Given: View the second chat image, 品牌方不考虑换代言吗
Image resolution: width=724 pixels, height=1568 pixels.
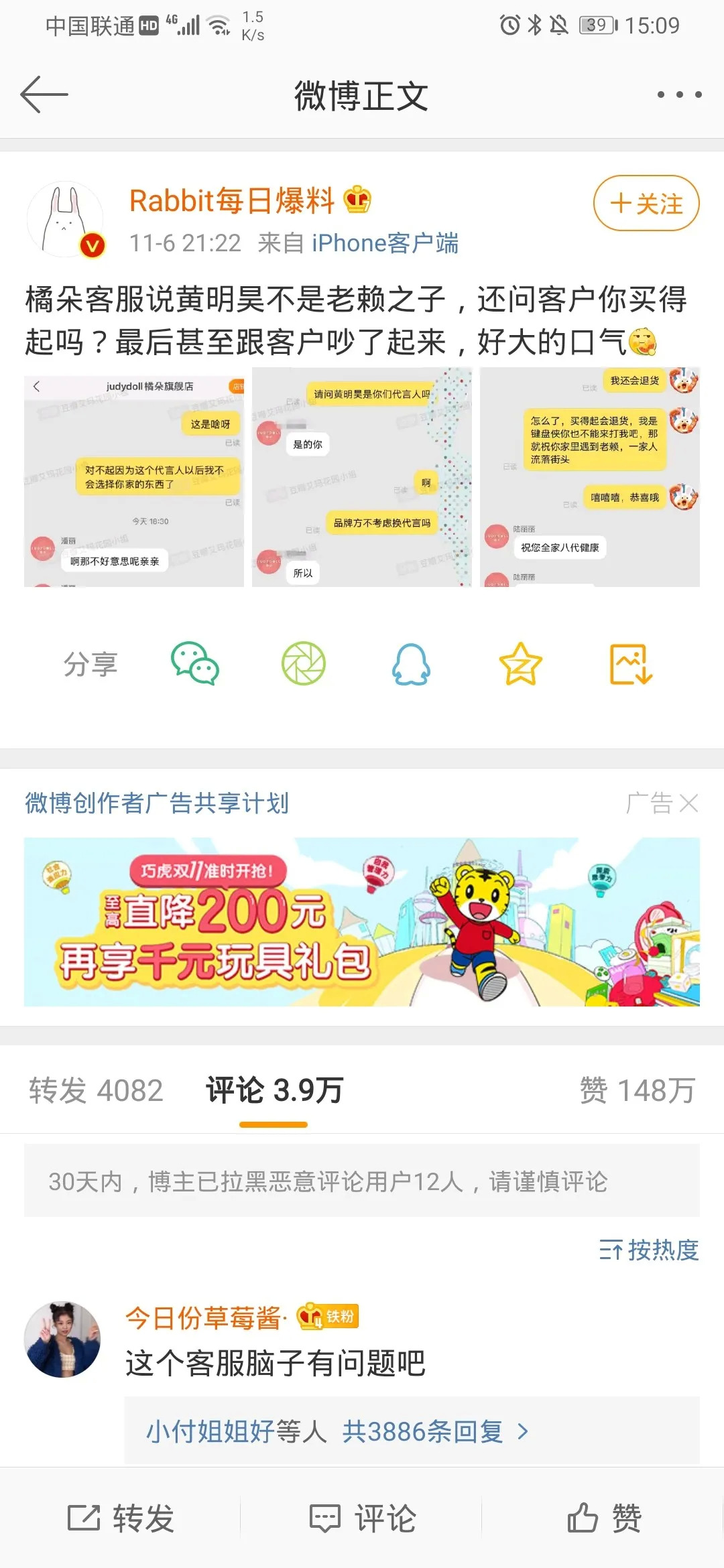Looking at the screenshot, I should [362, 477].
